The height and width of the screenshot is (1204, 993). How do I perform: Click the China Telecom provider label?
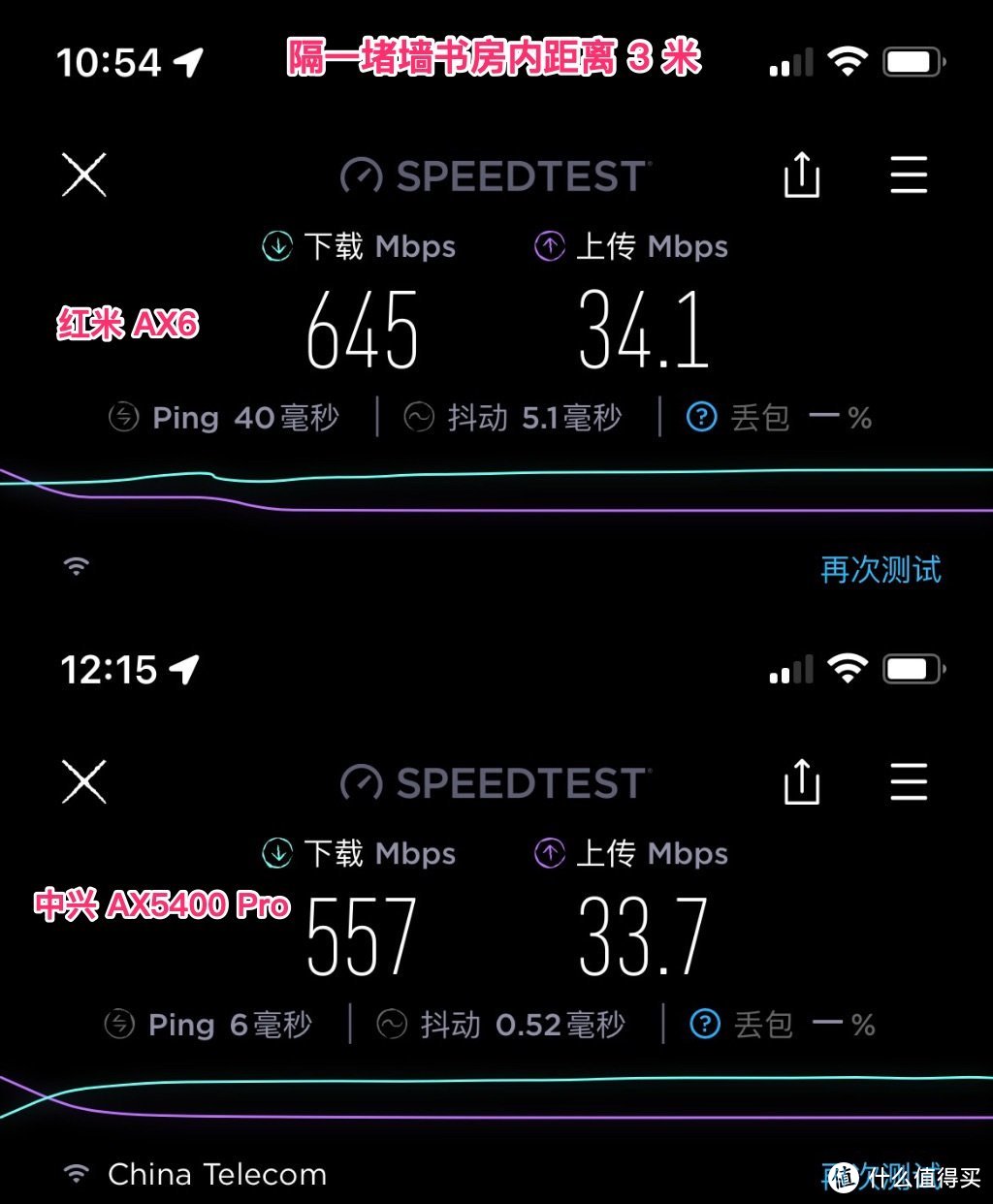pyautogui.click(x=217, y=1174)
